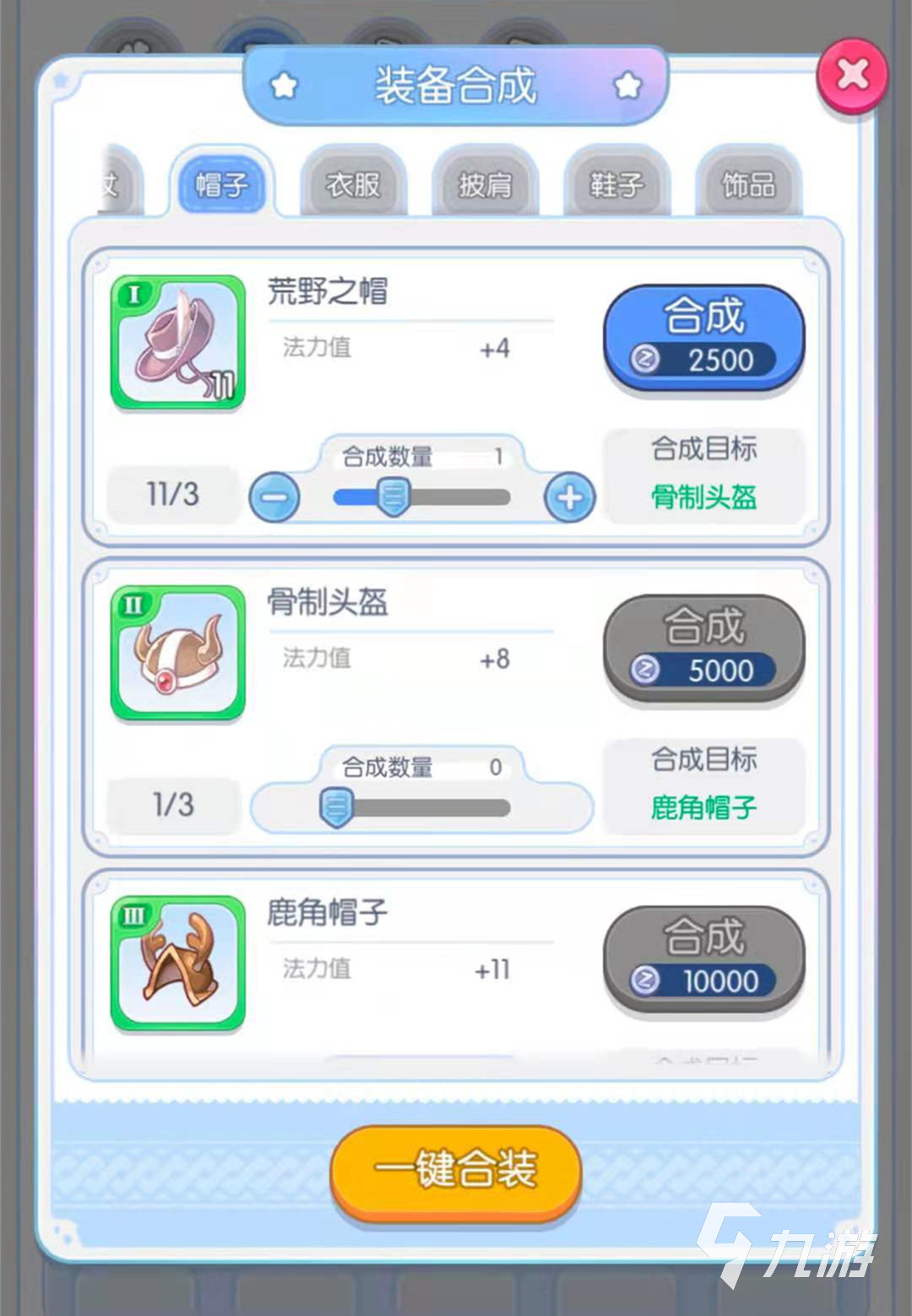
Task: Switch to the 鞋子 tab
Action: pos(616,184)
